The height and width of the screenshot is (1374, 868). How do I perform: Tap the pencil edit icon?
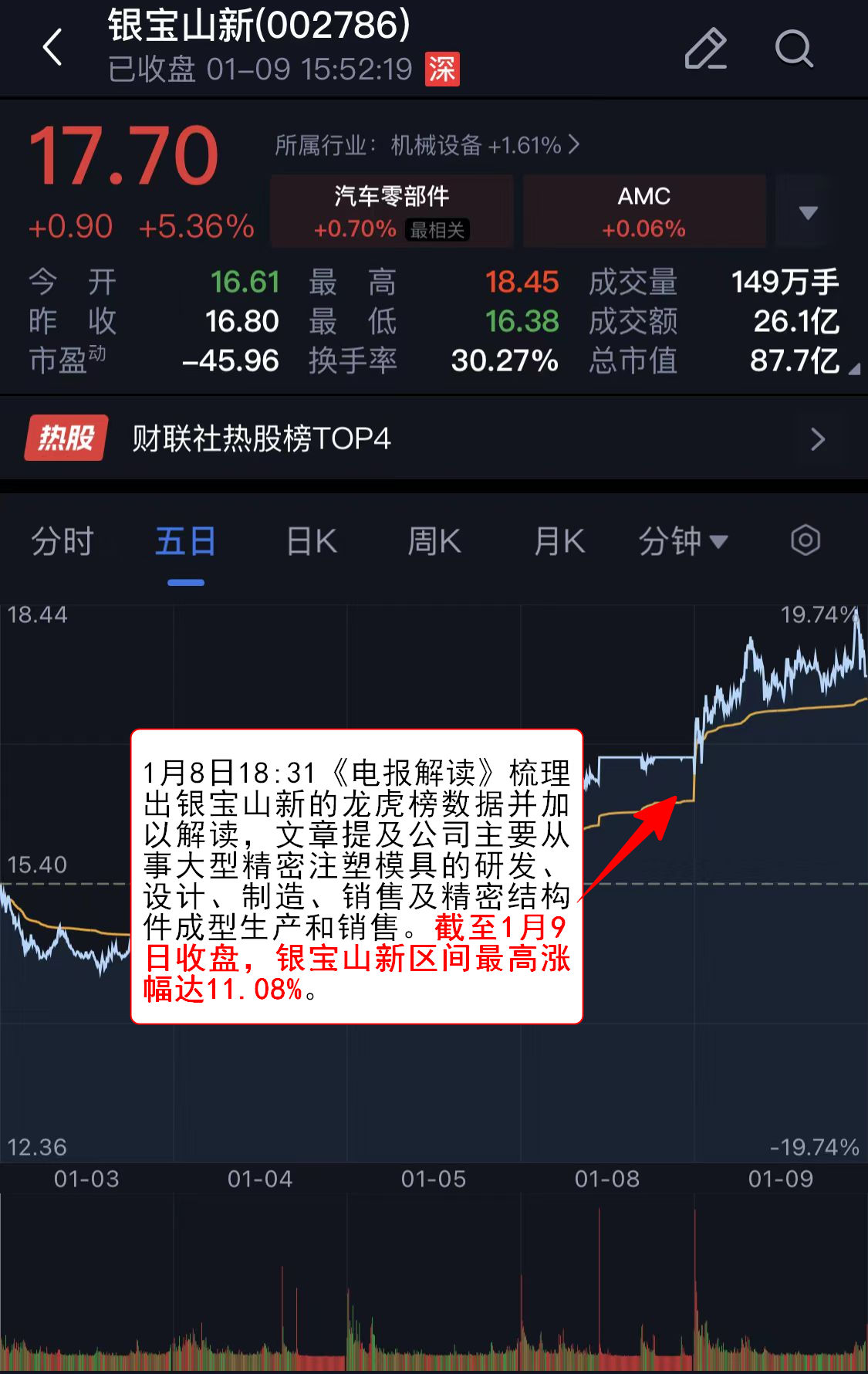pyautogui.click(x=705, y=49)
